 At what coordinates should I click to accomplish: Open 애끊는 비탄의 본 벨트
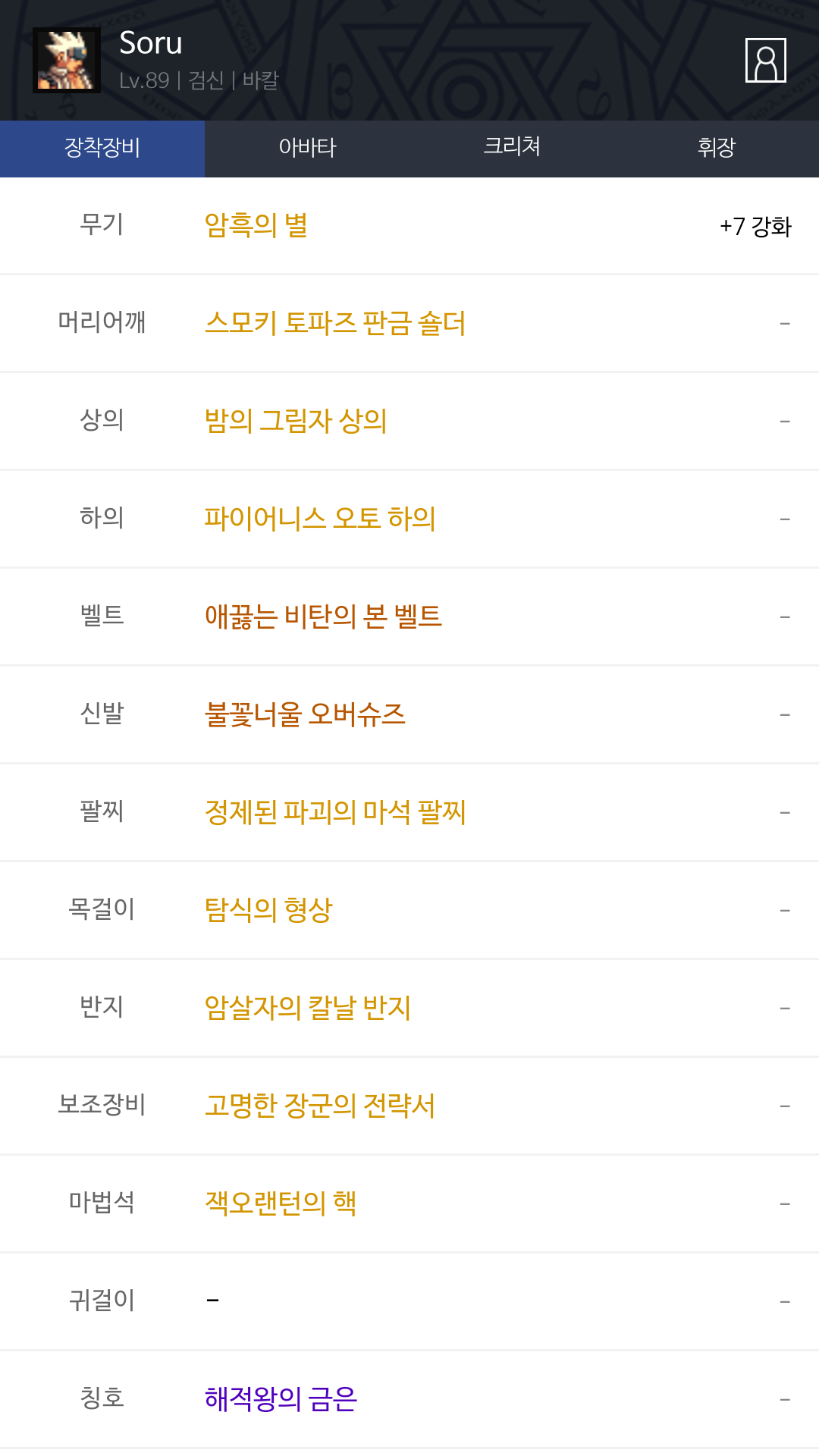(x=323, y=617)
